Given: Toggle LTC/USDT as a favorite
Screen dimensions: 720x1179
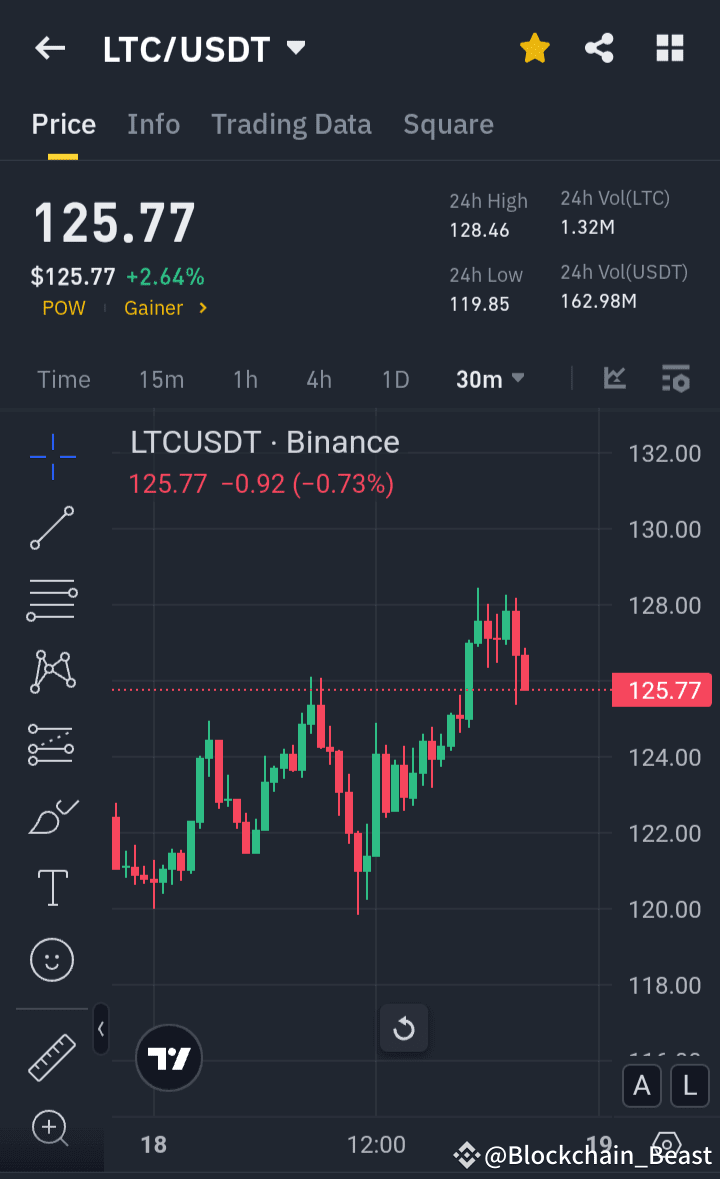Looking at the screenshot, I should (x=534, y=47).
